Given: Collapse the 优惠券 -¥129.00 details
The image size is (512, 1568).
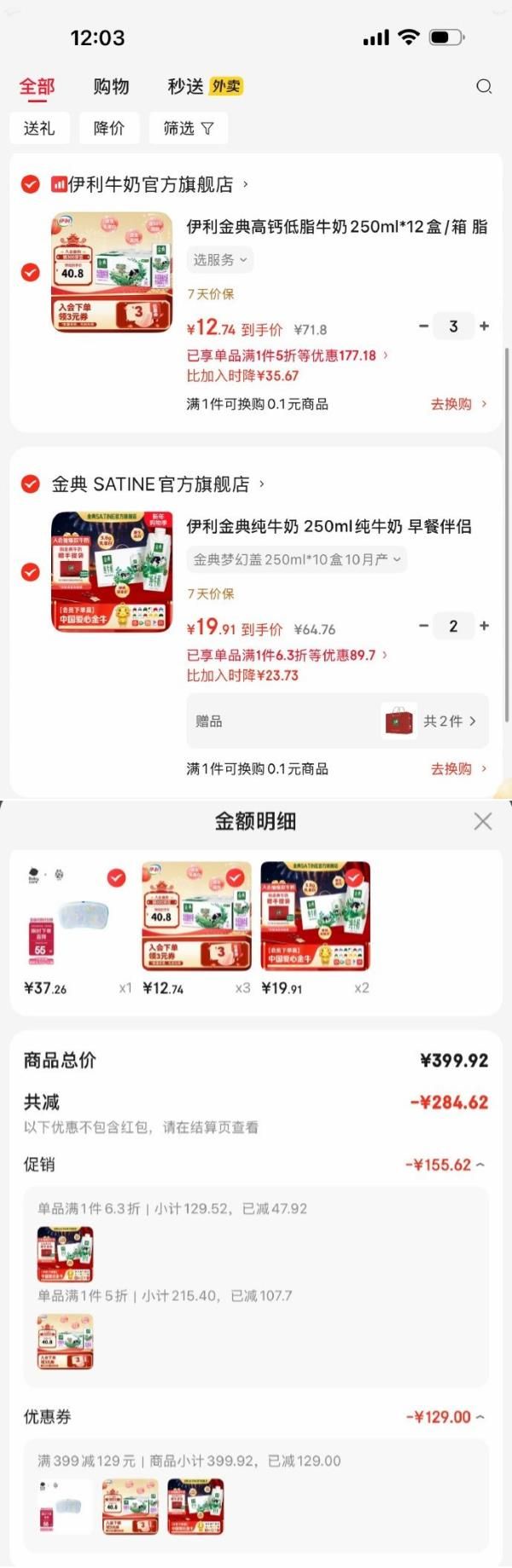Looking at the screenshot, I should click(445, 1417).
